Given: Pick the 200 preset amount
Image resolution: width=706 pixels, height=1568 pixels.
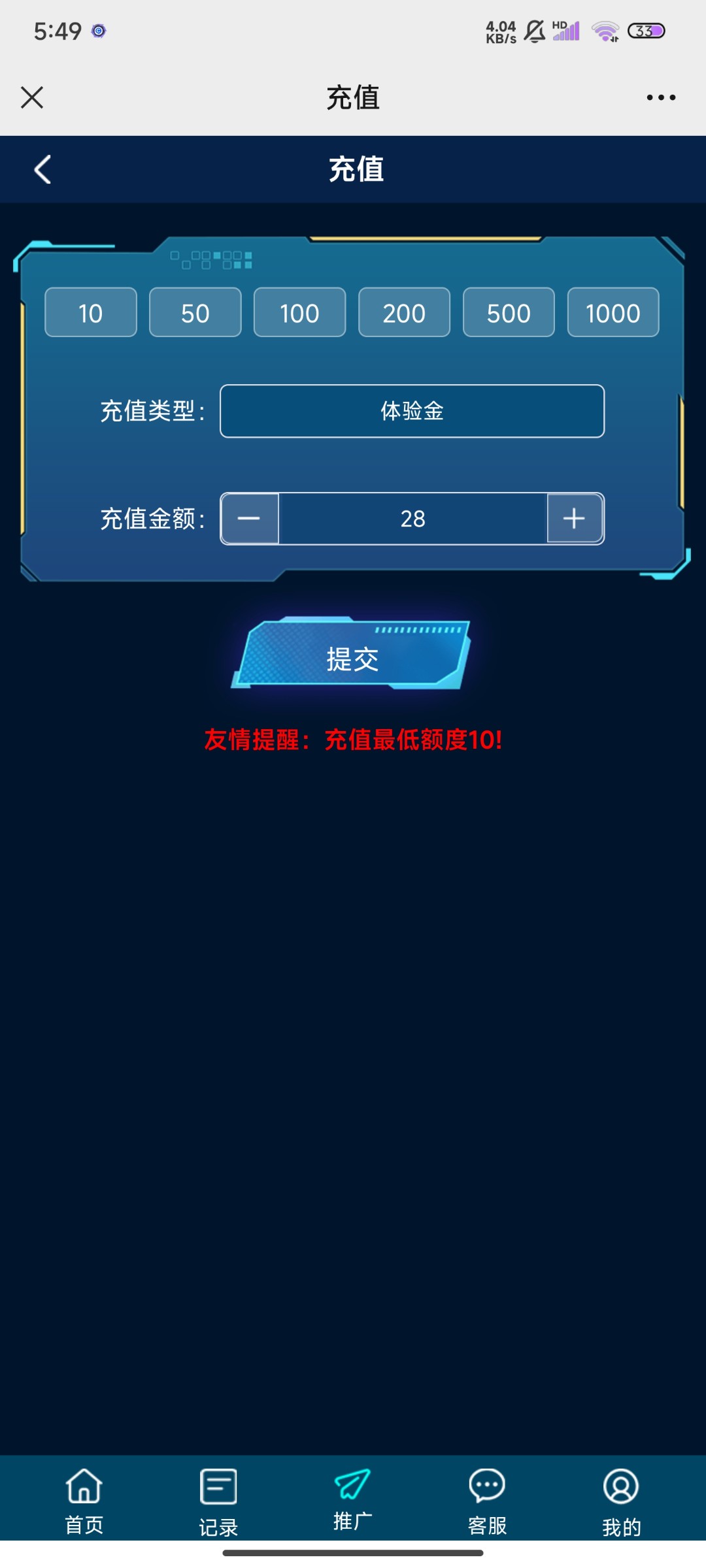Looking at the screenshot, I should pos(405,313).
